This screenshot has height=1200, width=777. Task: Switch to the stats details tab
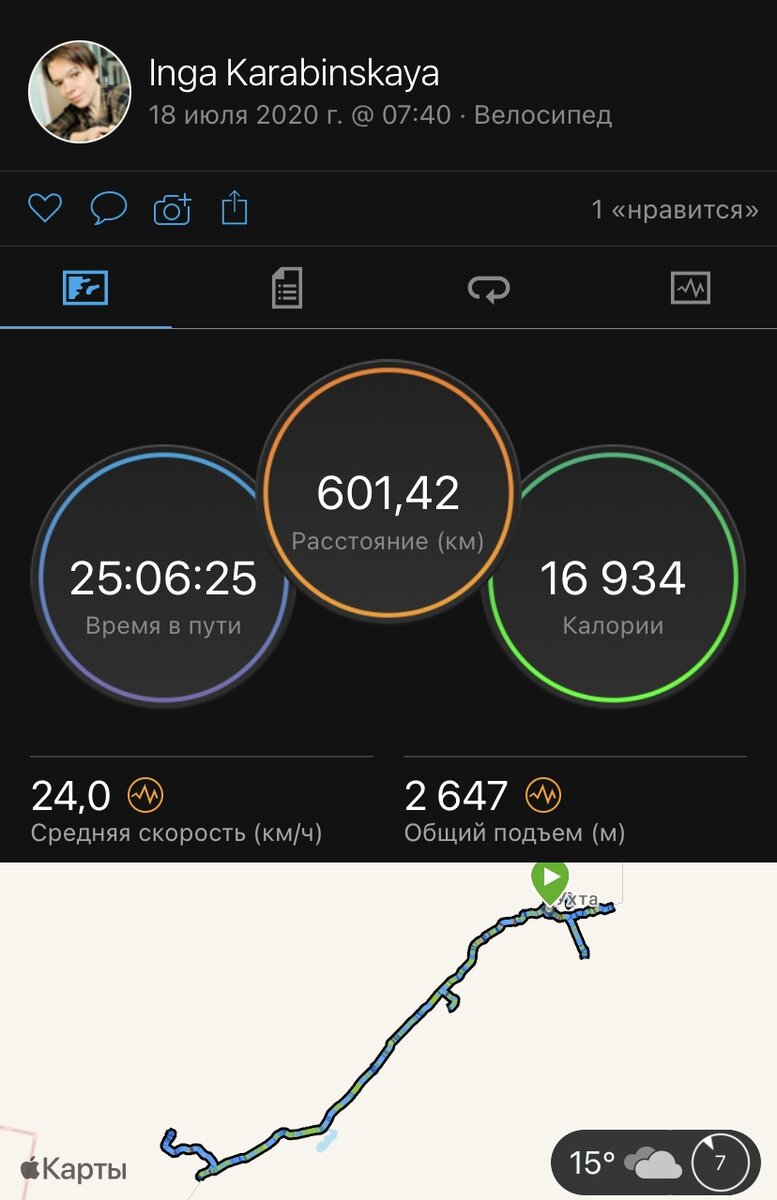[287, 289]
